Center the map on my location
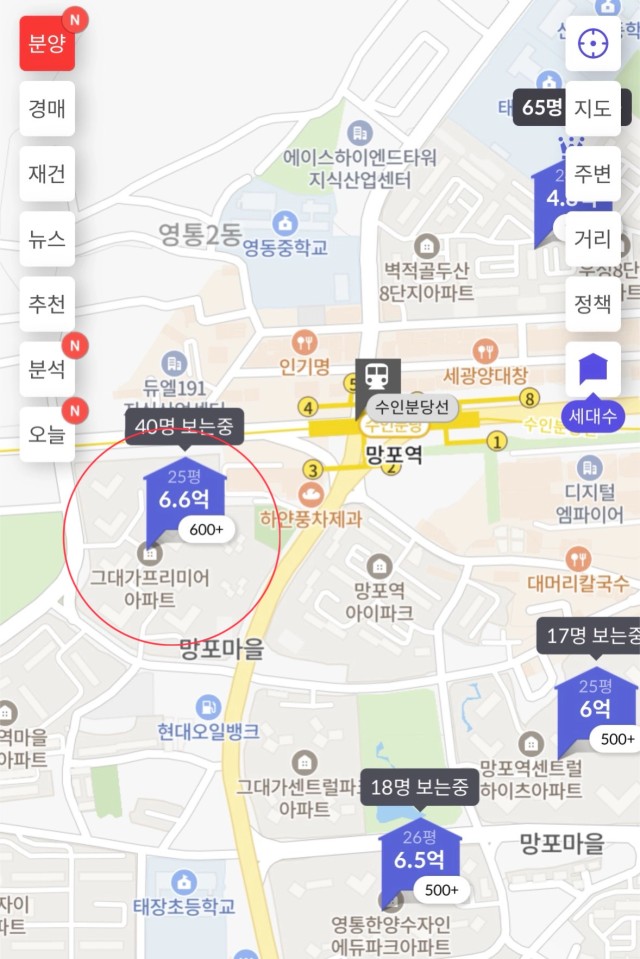The height and width of the screenshot is (959, 640). point(593,44)
